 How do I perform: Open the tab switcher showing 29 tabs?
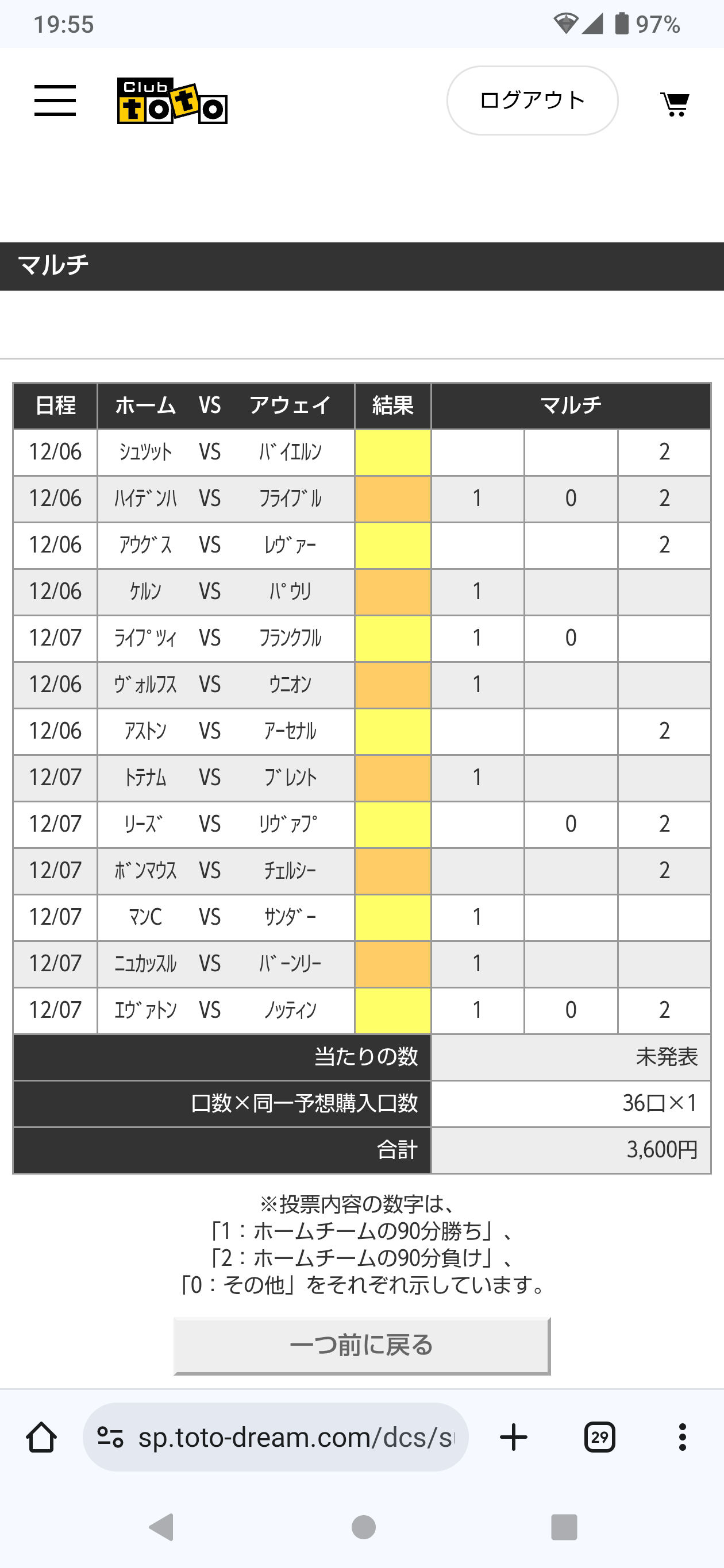[600, 1437]
